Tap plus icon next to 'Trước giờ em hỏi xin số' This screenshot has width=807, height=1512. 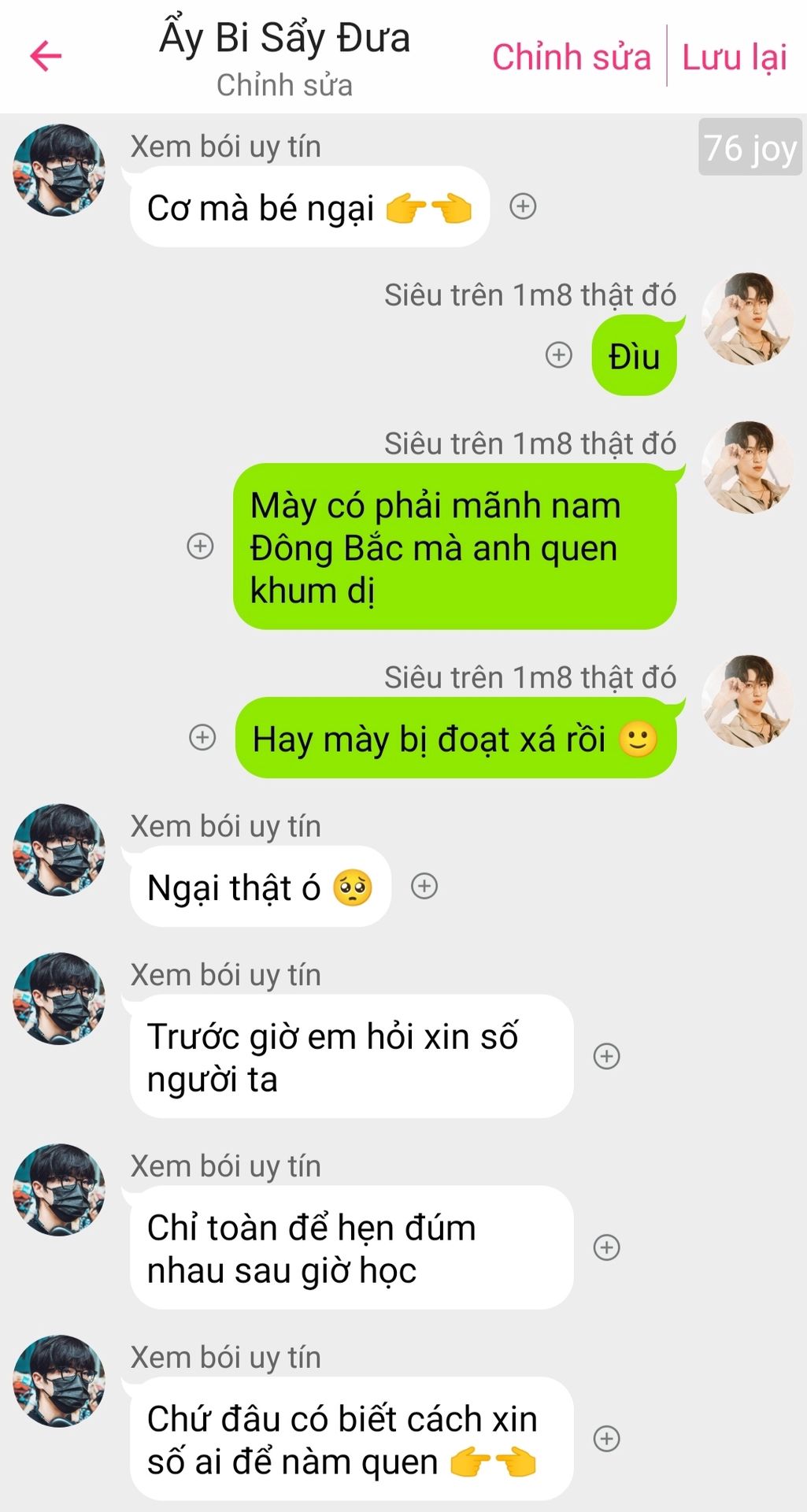pyautogui.click(x=606, y=1056)
